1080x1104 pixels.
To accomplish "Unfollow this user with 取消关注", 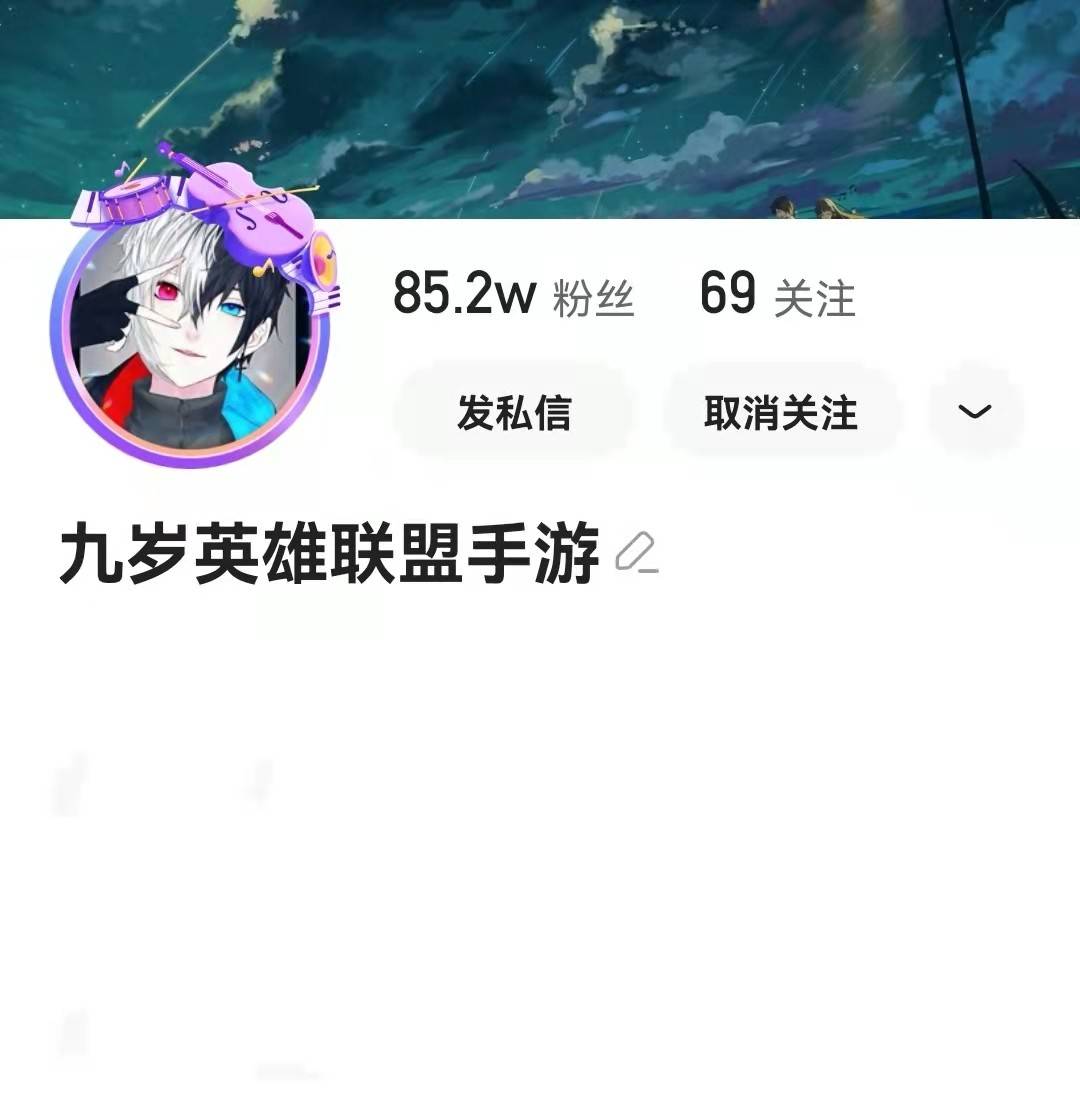I will [781, 413].
